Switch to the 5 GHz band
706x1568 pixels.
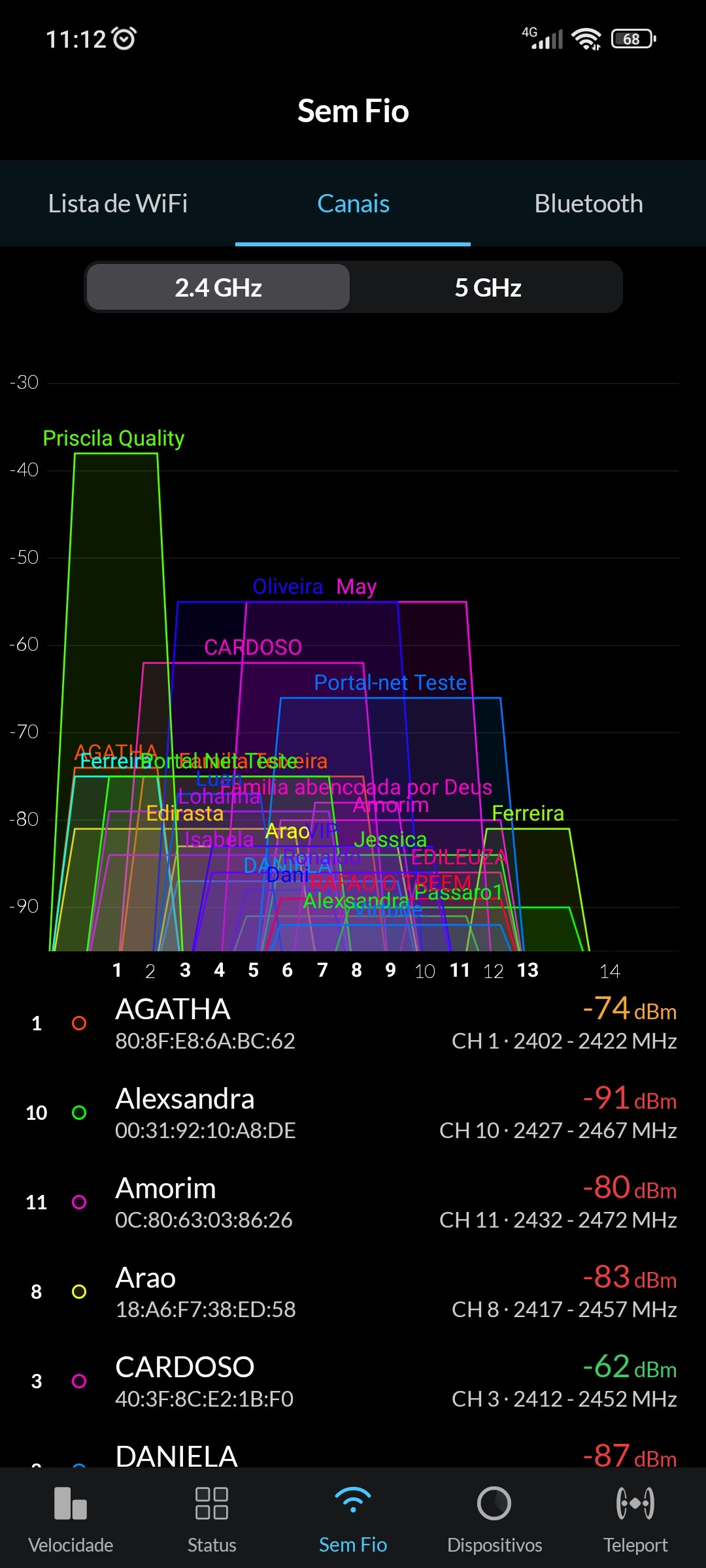click(x=488, y=287)
